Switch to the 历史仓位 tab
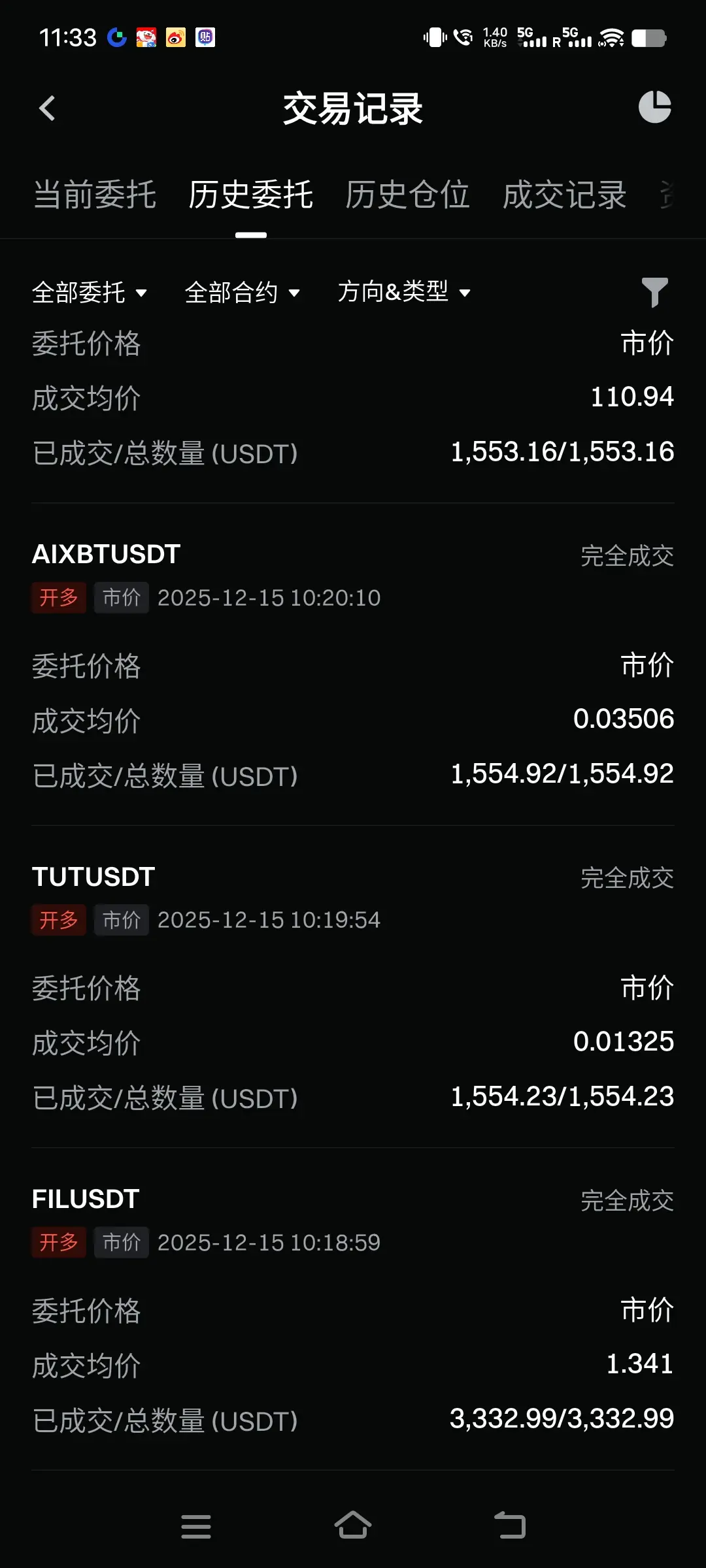 click(x=407, y=195)
